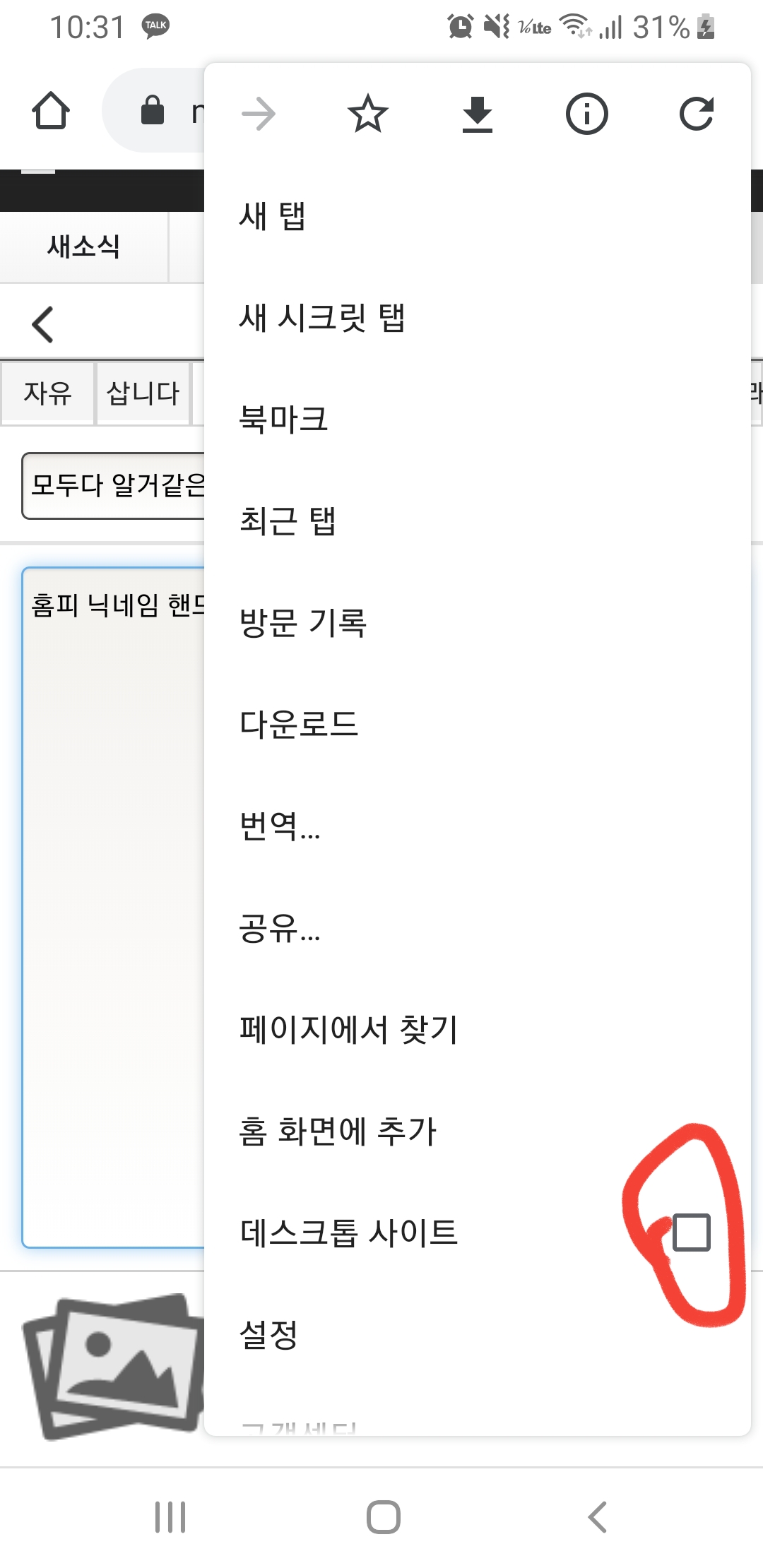Open 다운로드 (downloads)
This screenshot has width=763, height=1568.
[478, 725]
